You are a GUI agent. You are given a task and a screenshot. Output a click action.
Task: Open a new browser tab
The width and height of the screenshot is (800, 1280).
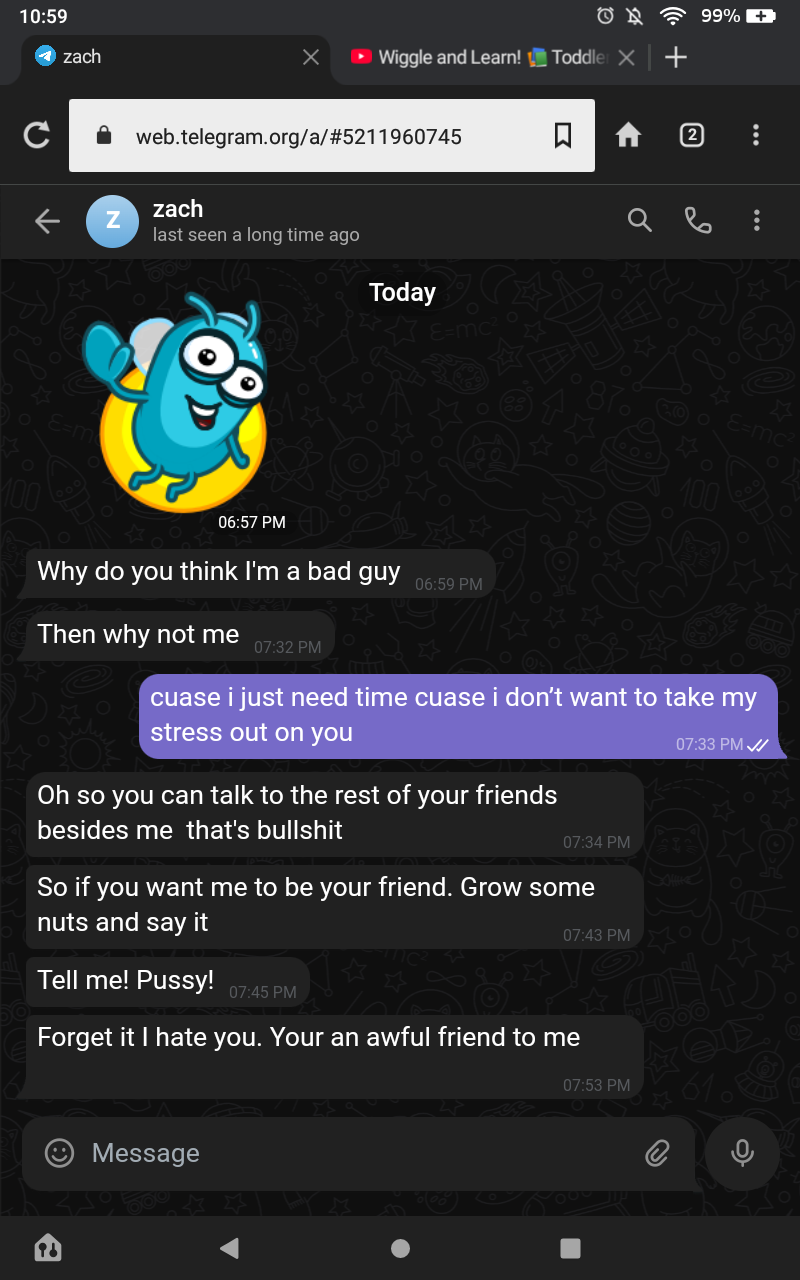click(x=677, y=57)
